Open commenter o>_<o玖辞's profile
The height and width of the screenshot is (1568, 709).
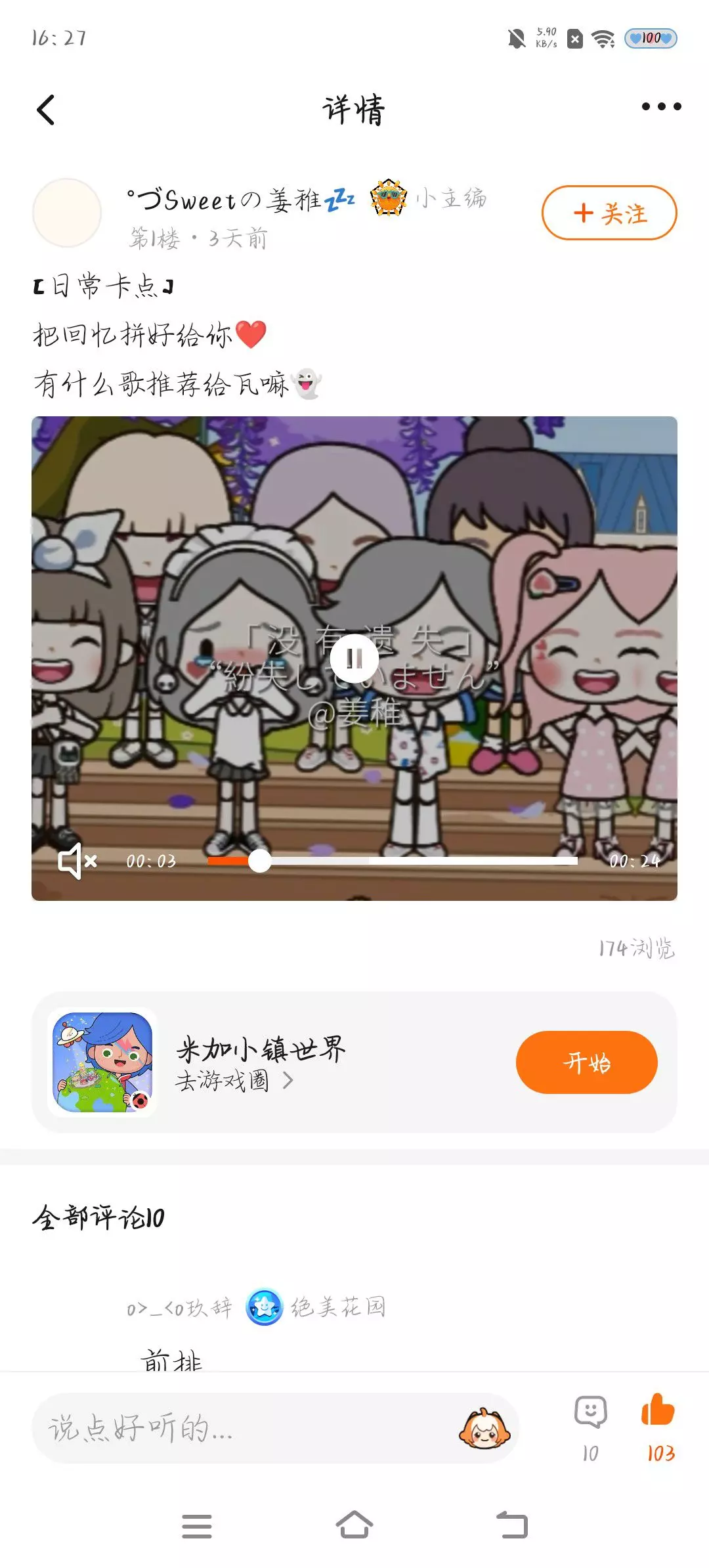[x=180, y=1307]
